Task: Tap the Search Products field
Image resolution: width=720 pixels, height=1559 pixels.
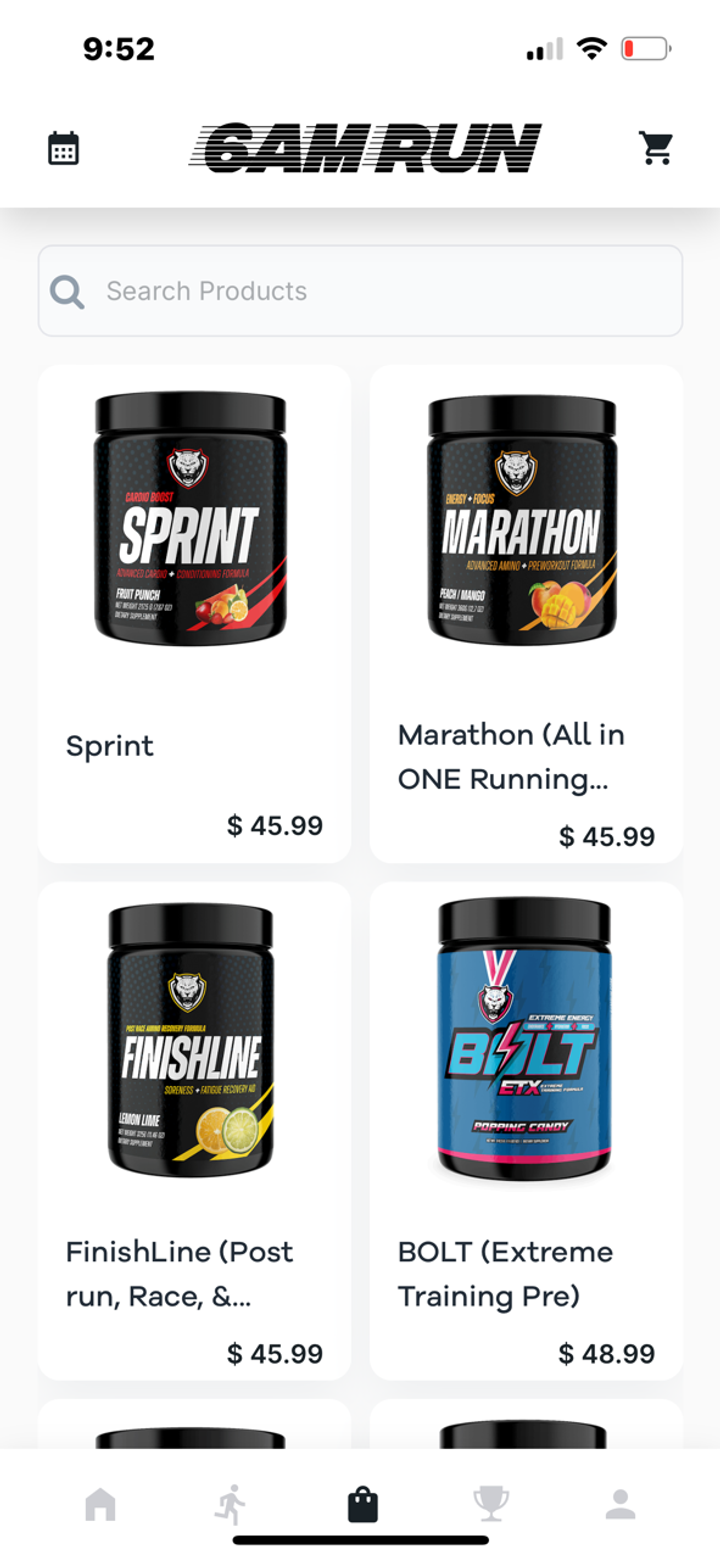Action: pyautogui.click(x=360, y=291)
